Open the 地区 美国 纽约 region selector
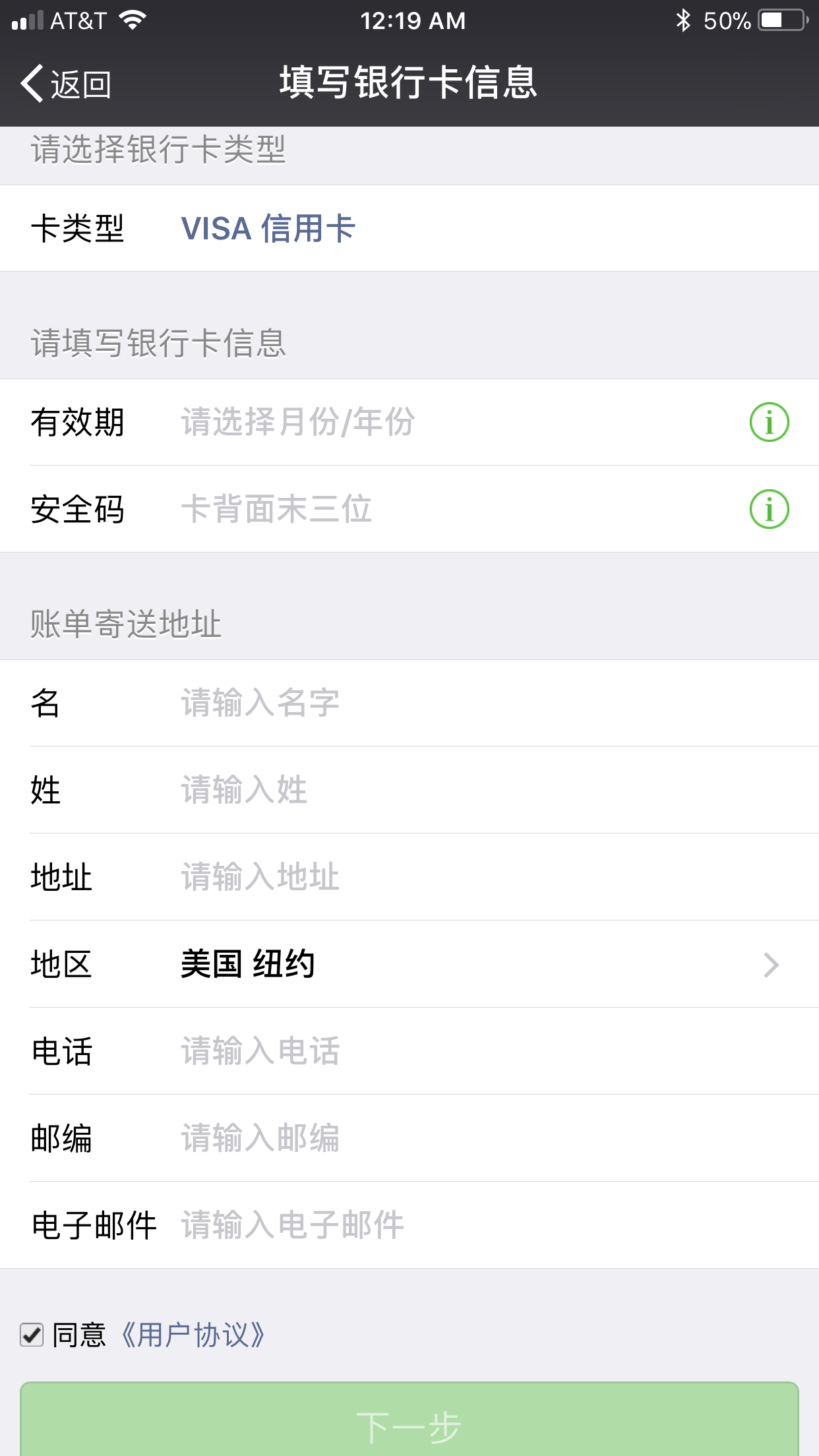The width and height of the screenshot is (819, 1456). pos(409,964)
